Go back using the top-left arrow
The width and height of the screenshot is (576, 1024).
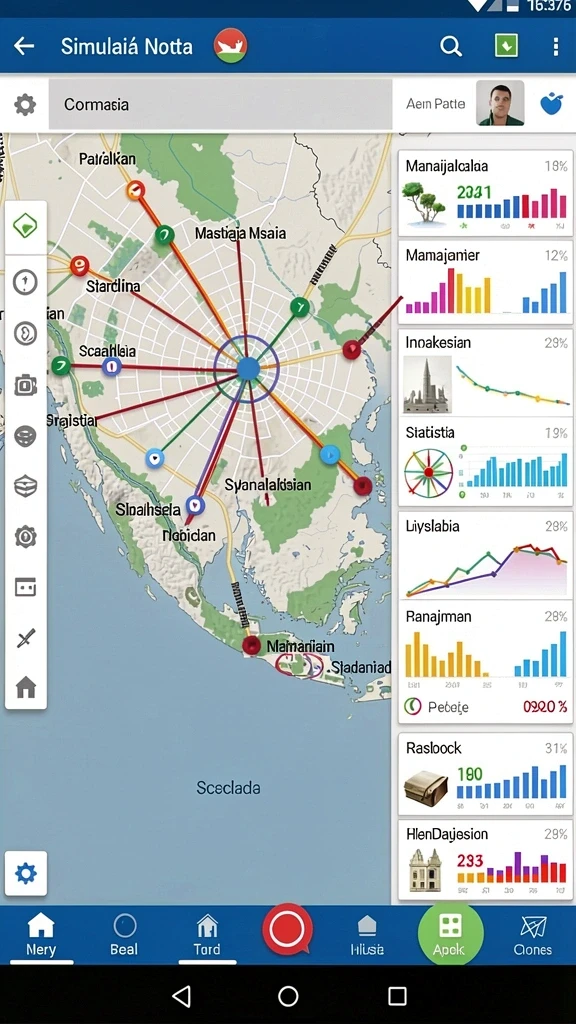point(24,46)
